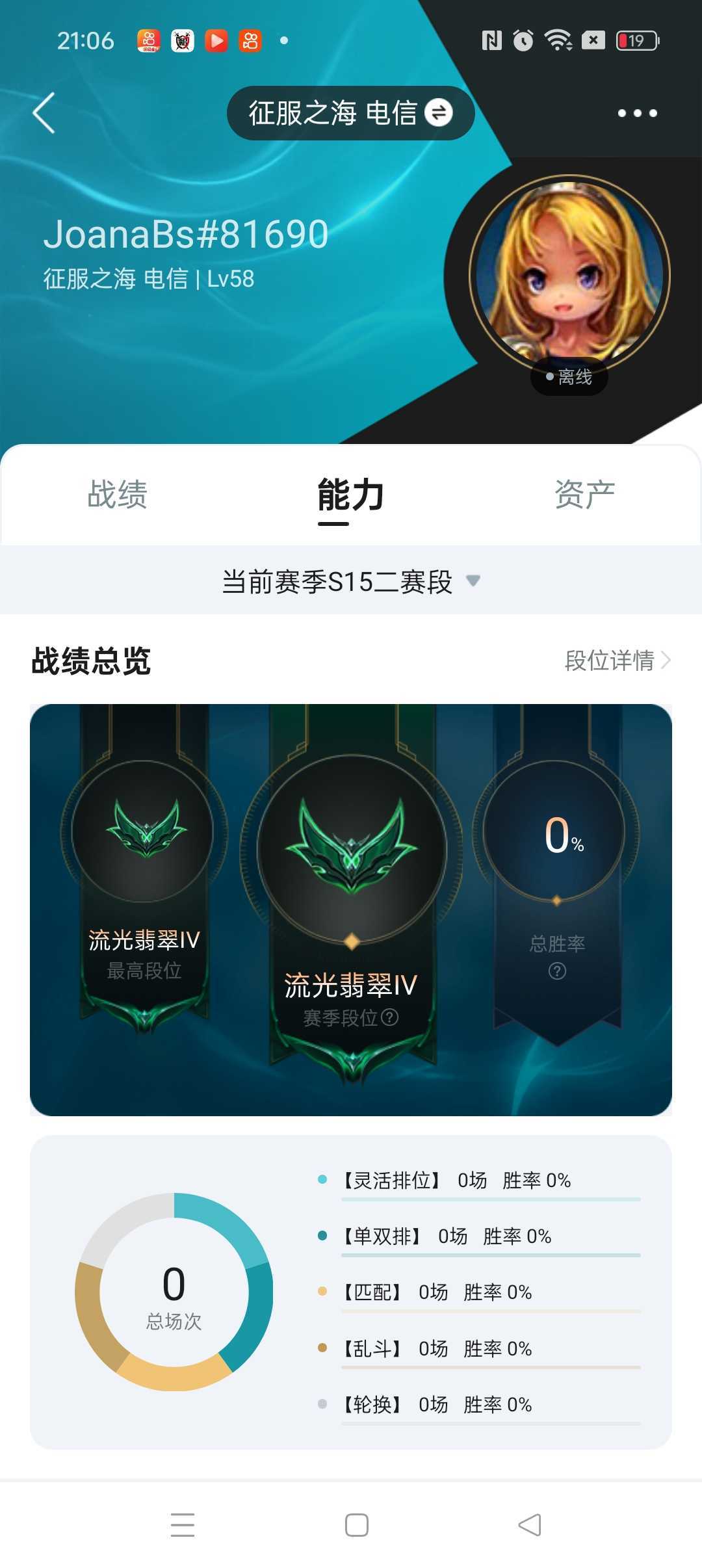Go to the phone's home screen
Screen dimensions: 702x1568
[x=357, y=1525]
